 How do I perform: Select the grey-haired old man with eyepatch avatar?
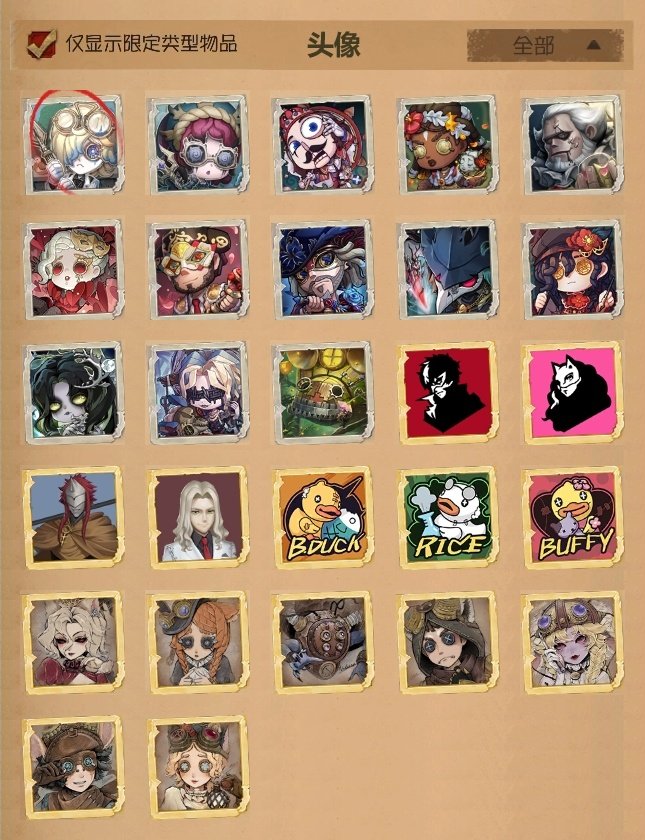[x=572, y=145]
